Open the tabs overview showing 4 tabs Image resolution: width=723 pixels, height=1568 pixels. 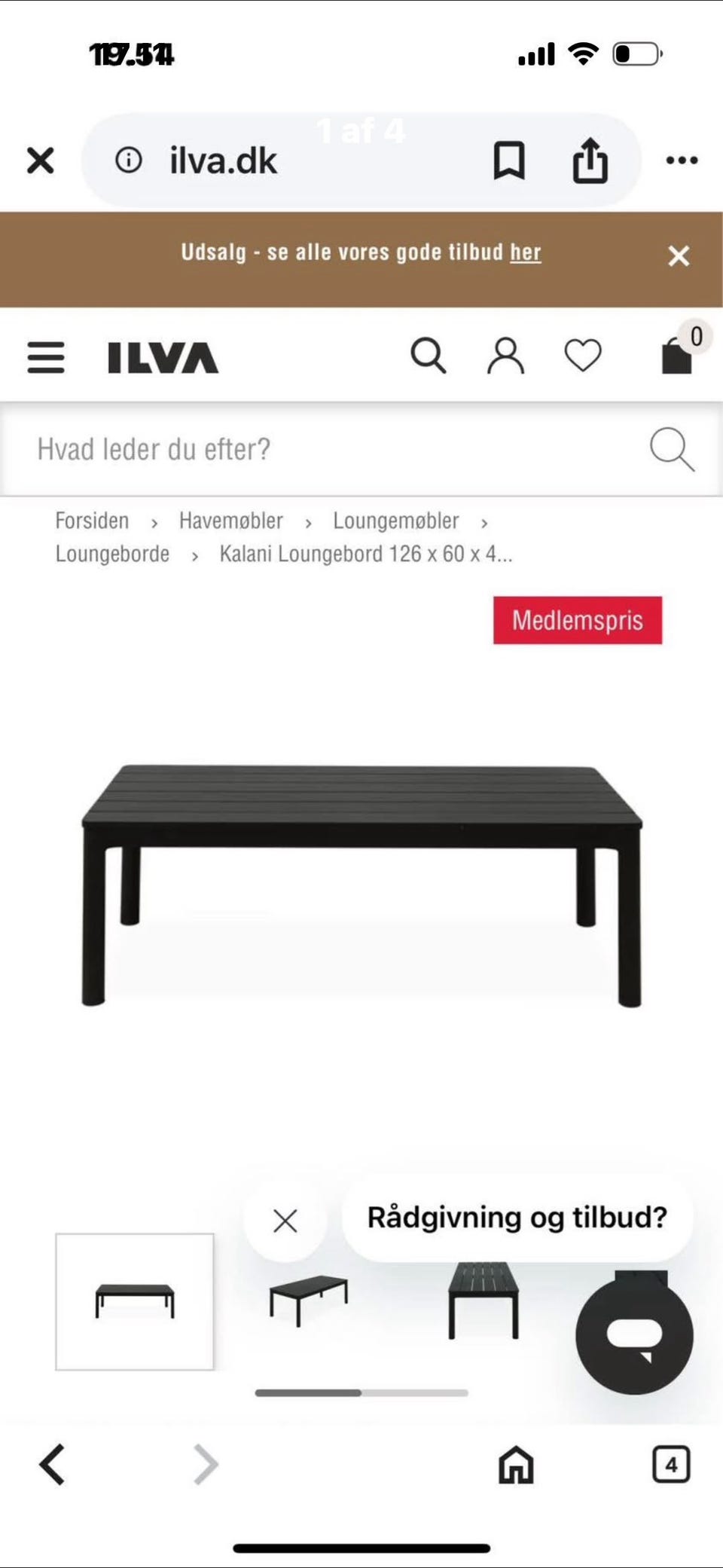(673, 1465)
